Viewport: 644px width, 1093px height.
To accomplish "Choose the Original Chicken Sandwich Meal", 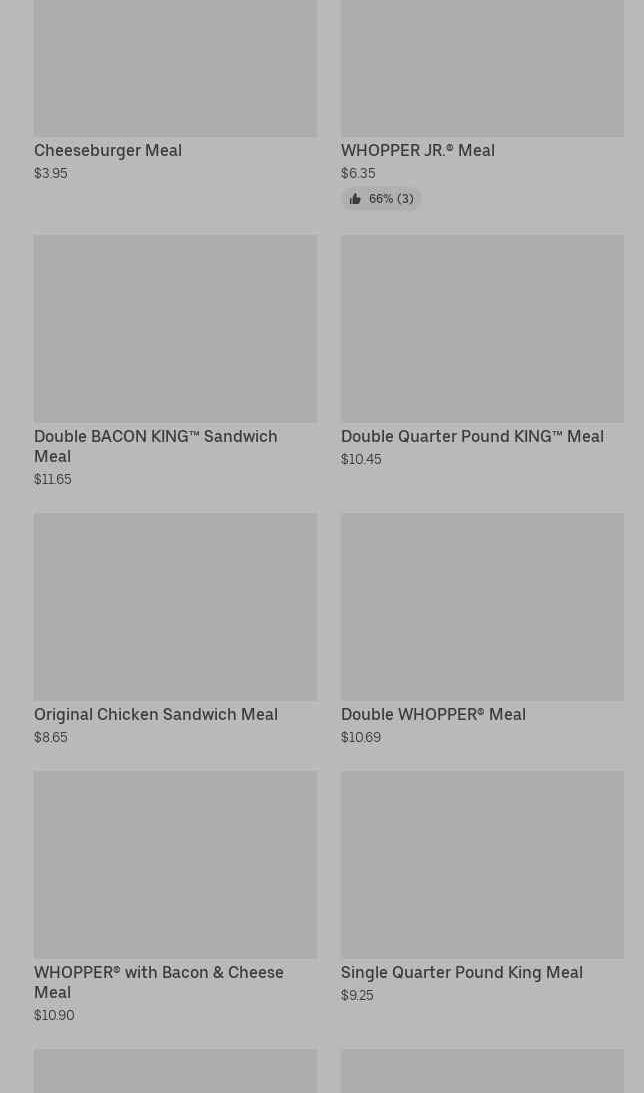I will tap(175, 629).
